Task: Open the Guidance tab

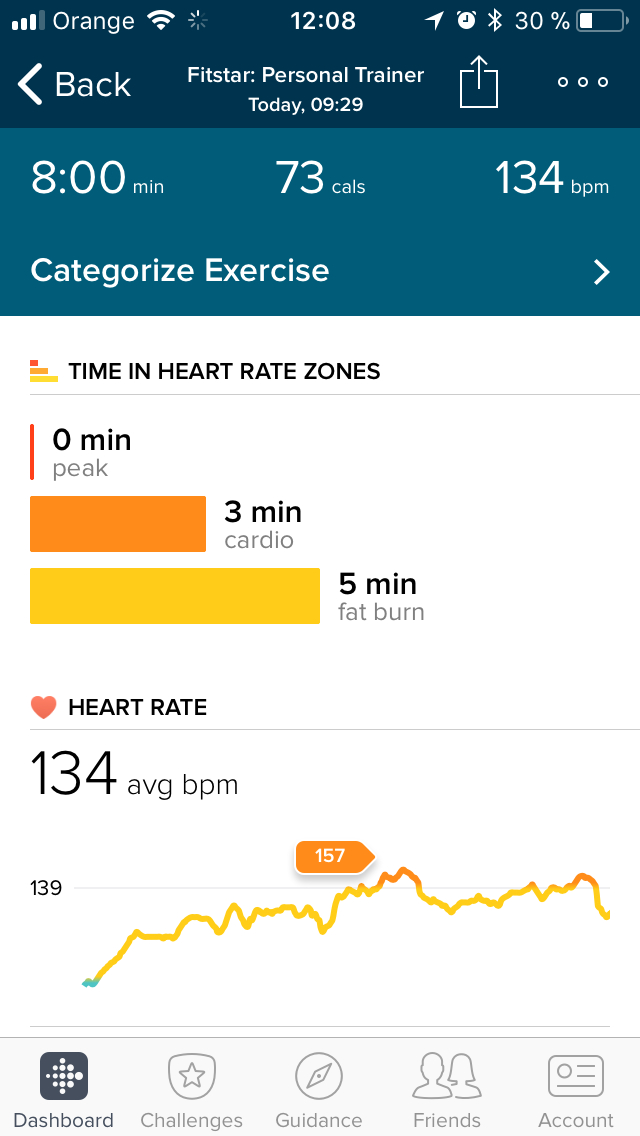Action: (319, 1089)
